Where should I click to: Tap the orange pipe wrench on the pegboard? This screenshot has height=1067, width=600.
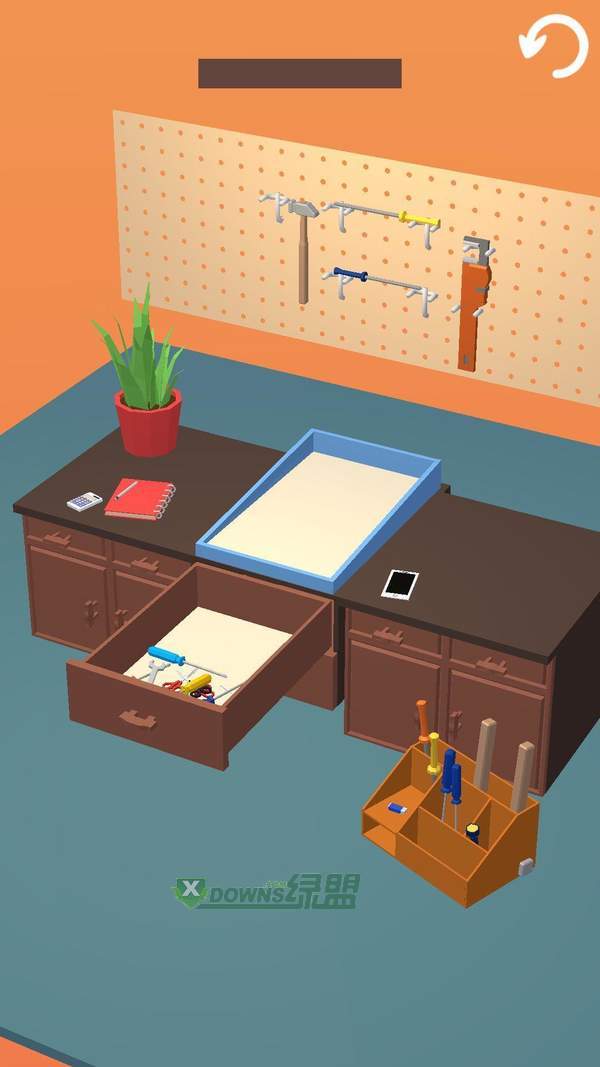(x=472, y=305)
